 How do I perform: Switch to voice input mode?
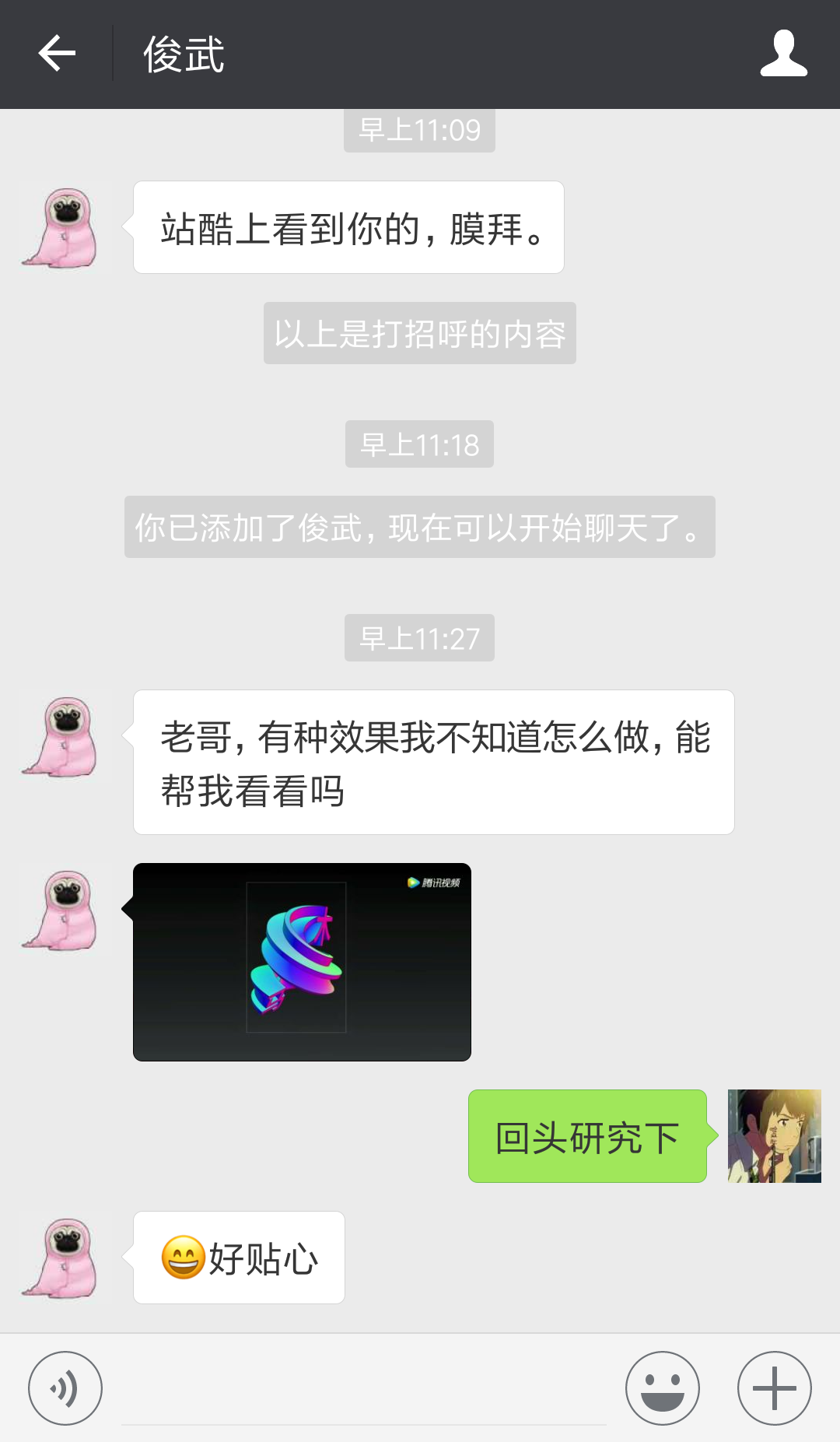[x=65, y=1388]
